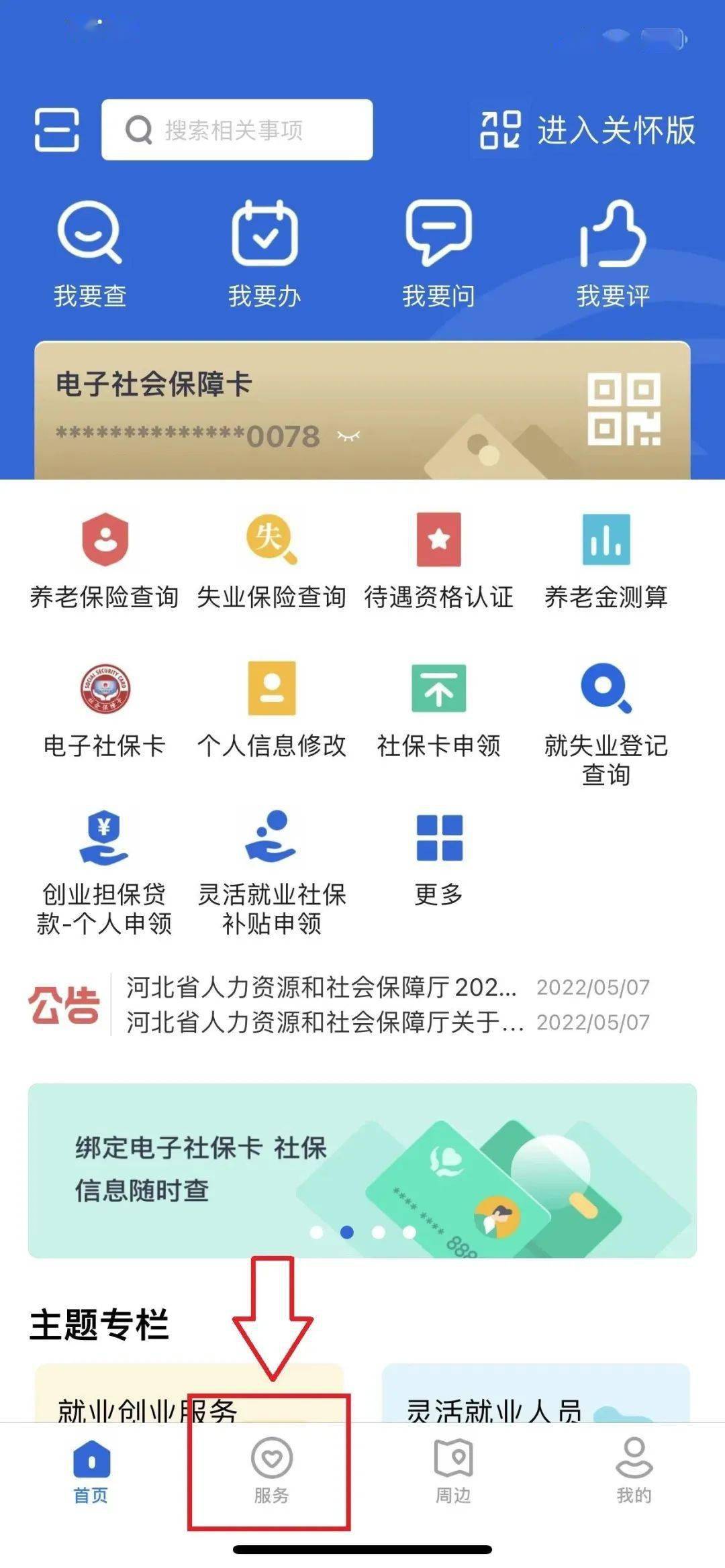The image size is (725, 1568).
Task: Go to the 我的 tab
Action: click(634, 1469)
